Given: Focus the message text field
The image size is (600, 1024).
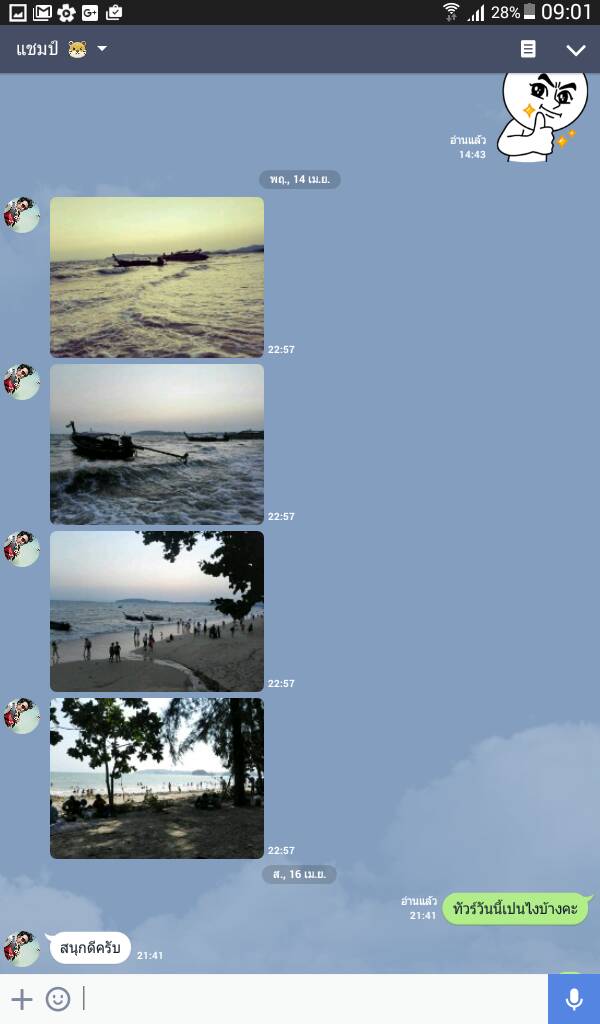Looking at the screenshot, I should (313, 999).
